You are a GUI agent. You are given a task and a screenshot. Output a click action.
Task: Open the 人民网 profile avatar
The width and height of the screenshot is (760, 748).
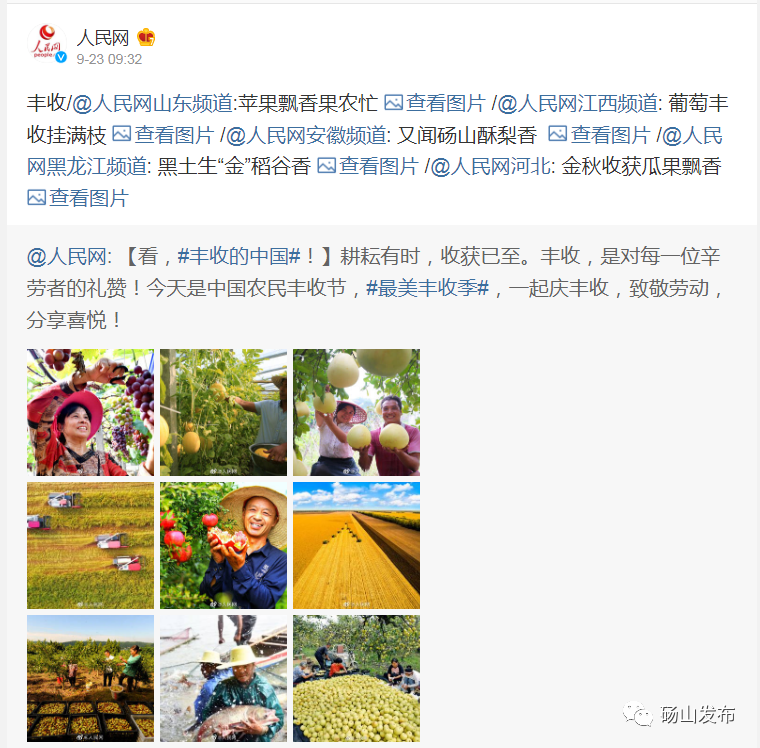(47, 42)
